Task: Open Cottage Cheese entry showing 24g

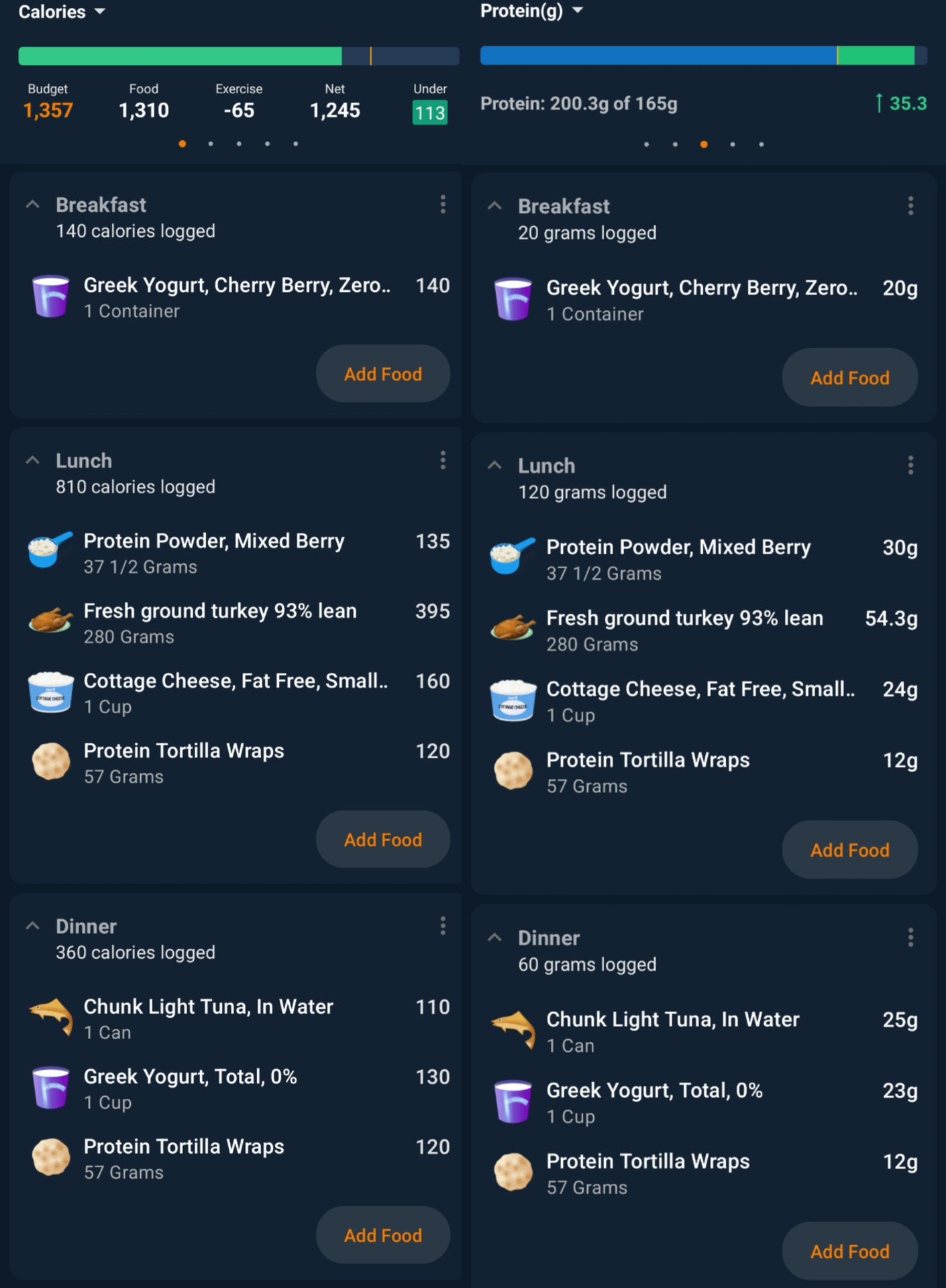Action: coord(701,701)
